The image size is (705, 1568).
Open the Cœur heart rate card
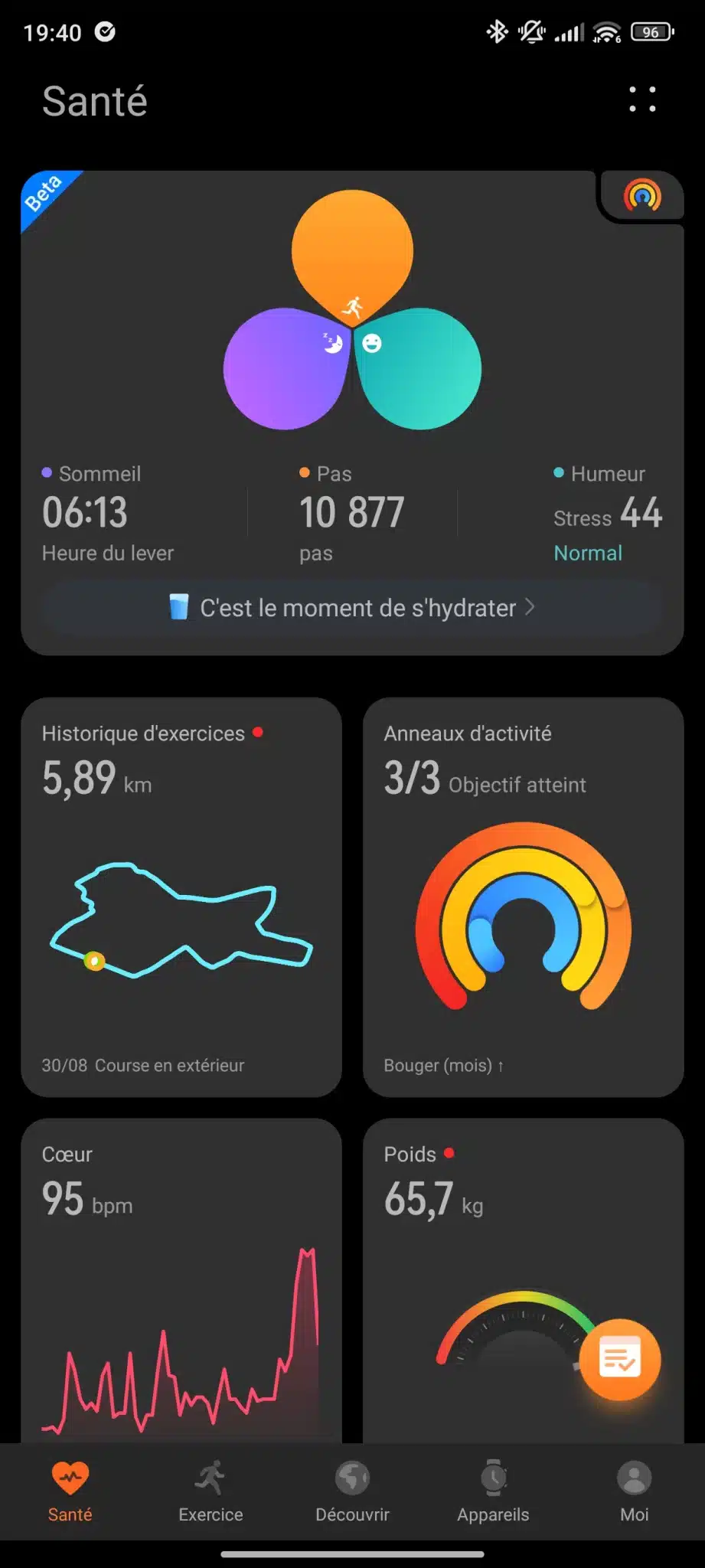tap(181, 1280)
